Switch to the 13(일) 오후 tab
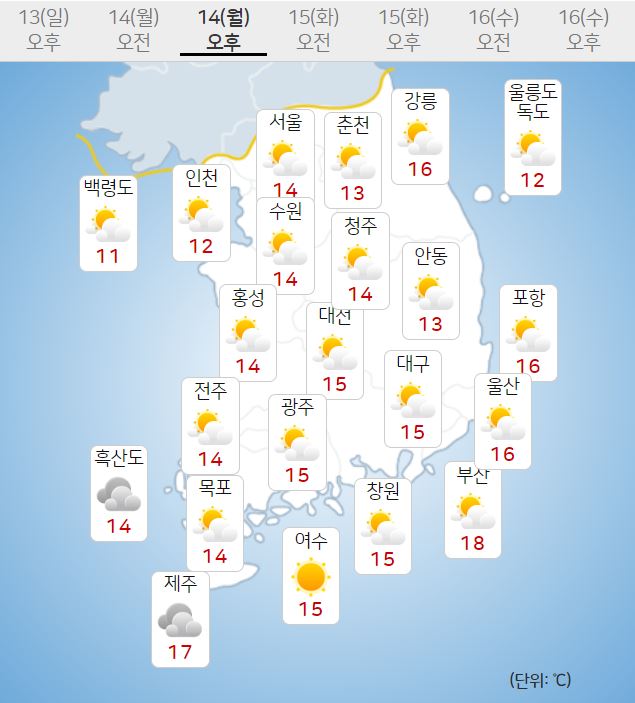 43,29
